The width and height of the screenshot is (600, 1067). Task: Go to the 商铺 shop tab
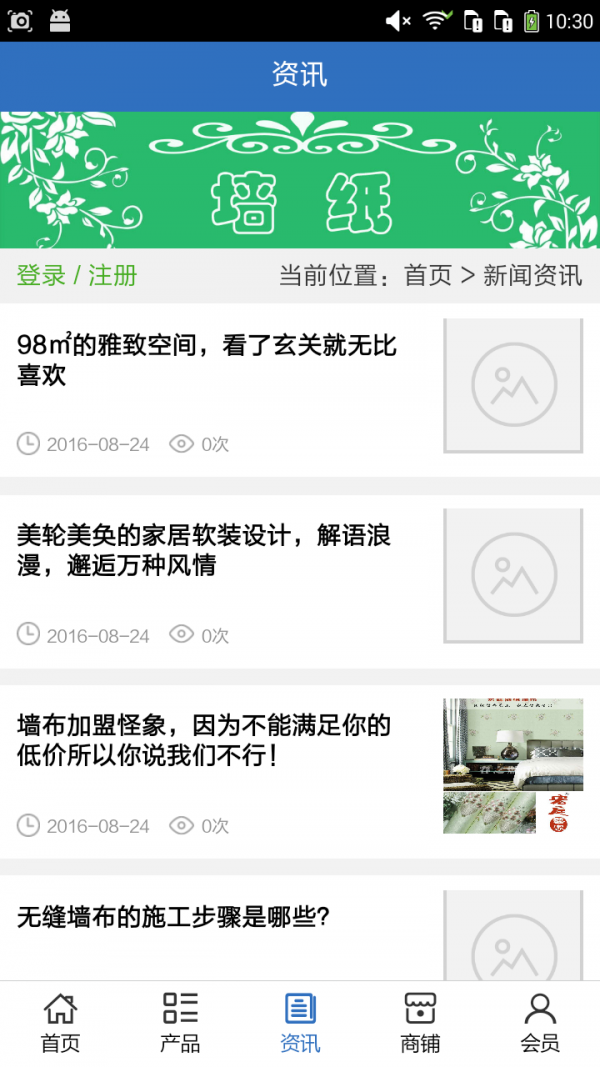pos(420,1023)
